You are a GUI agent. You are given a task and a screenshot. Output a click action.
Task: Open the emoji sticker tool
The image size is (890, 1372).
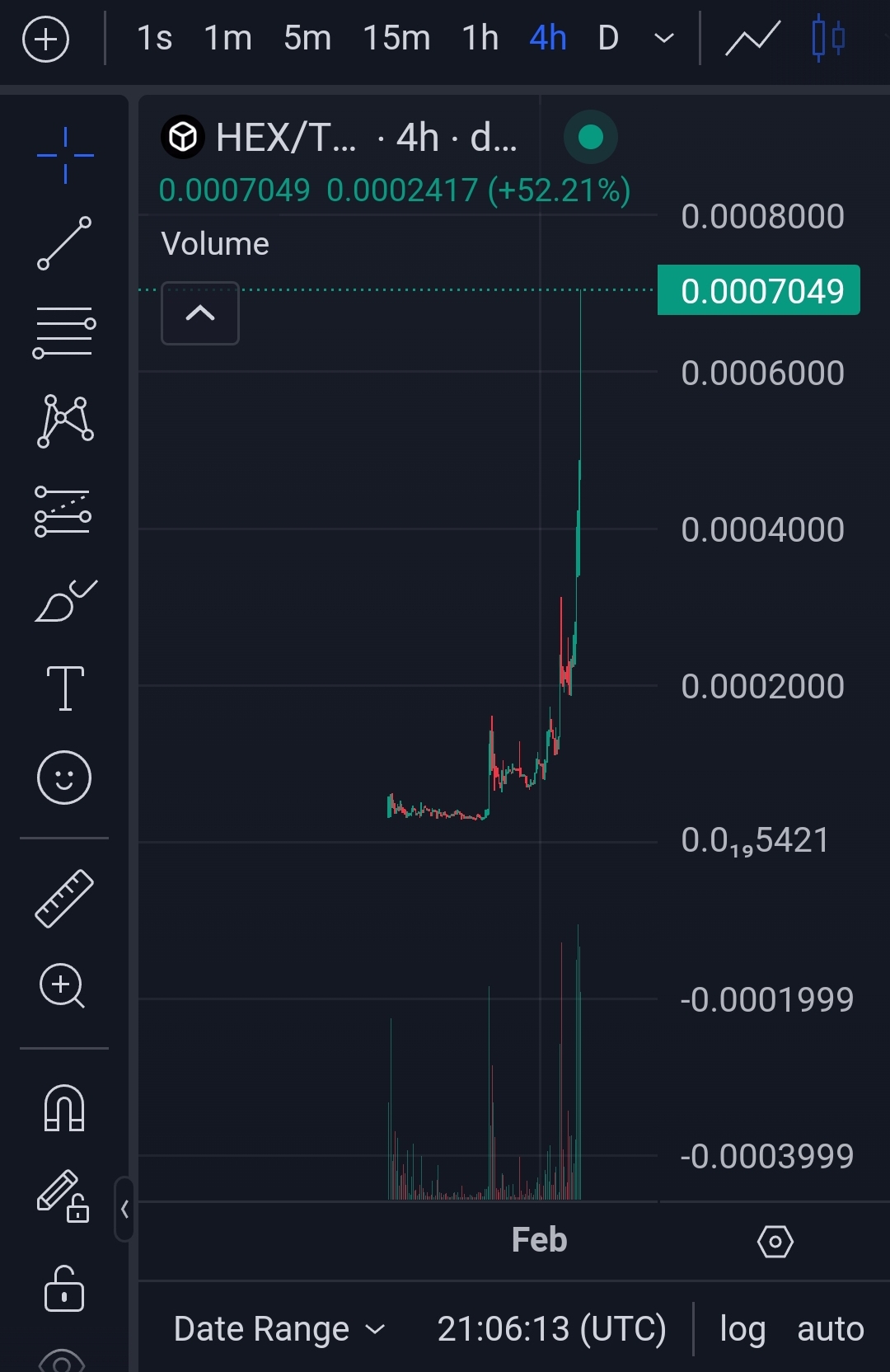pyautogui.click(x=64, y=777)
